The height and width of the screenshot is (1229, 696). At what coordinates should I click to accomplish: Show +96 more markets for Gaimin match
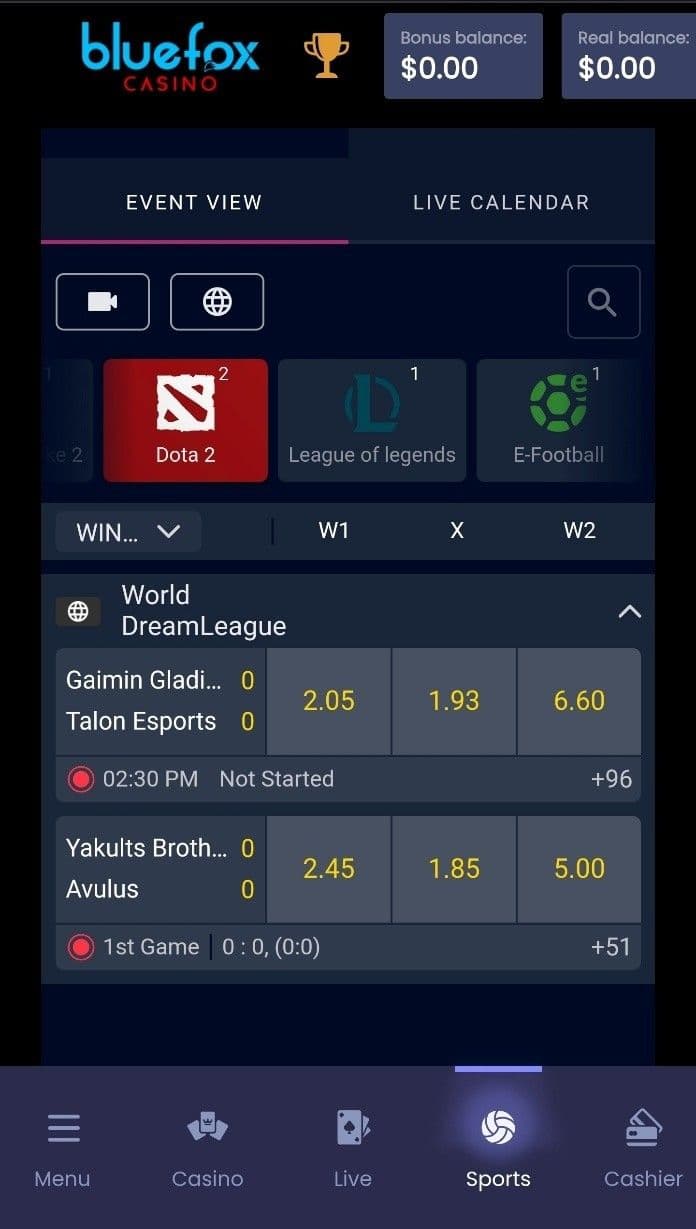(x=611, y=779)
